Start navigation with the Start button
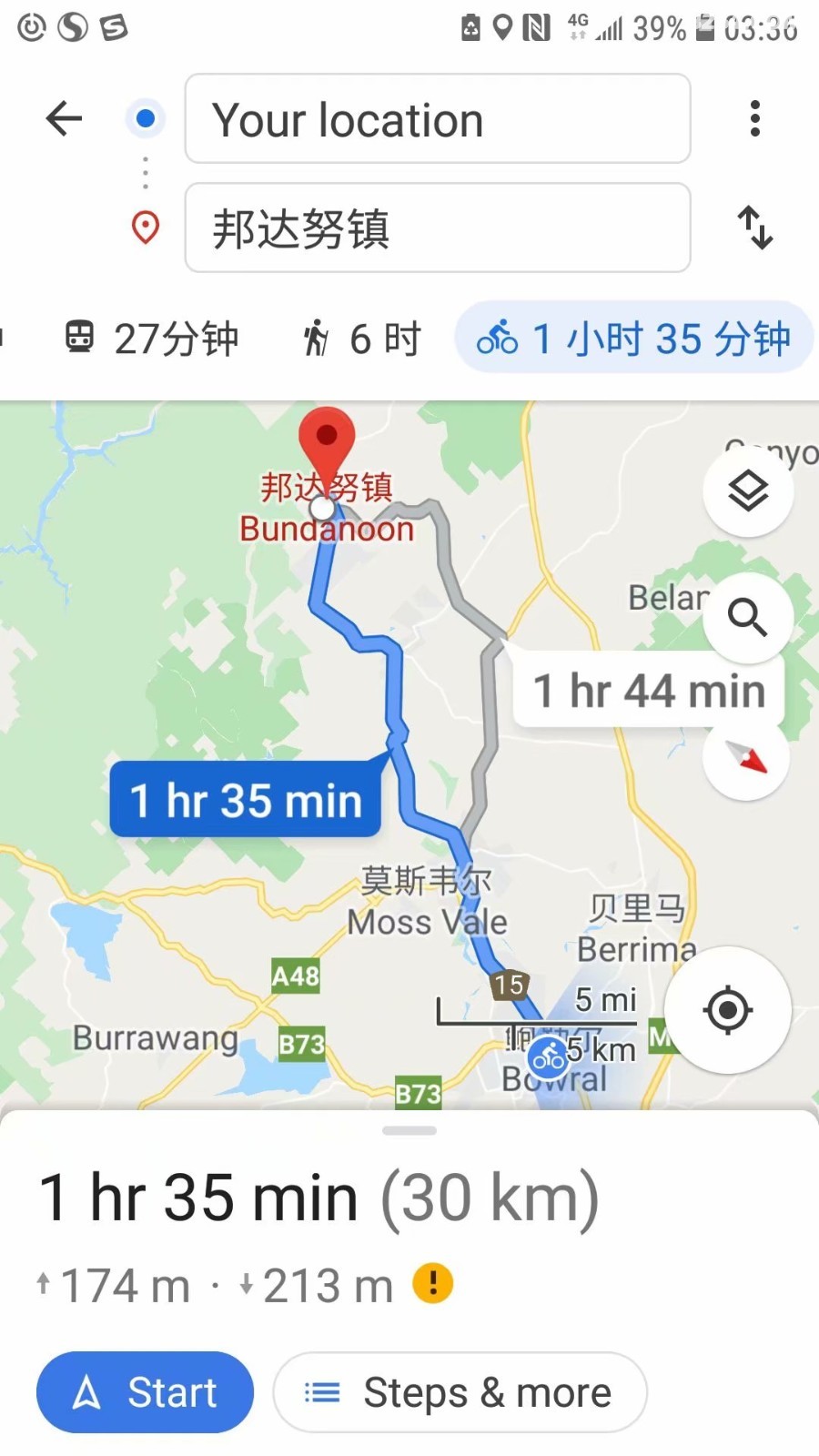Viewport: 819px width, 1456px height. (145, 1392)
